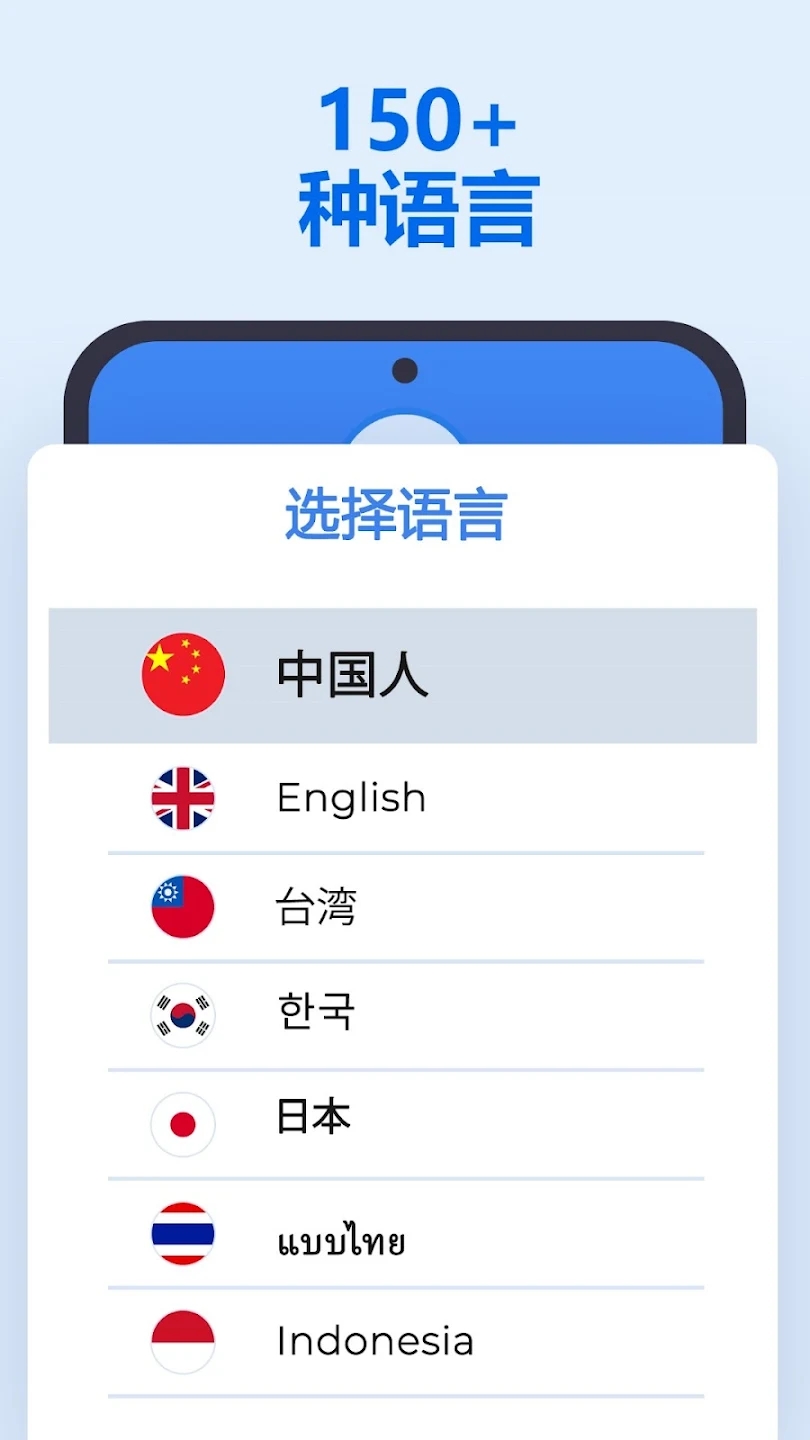Viewport: 810px width, 1440px height.
Task: Click the South Korea flag icon
Action: pos(183,1015)
